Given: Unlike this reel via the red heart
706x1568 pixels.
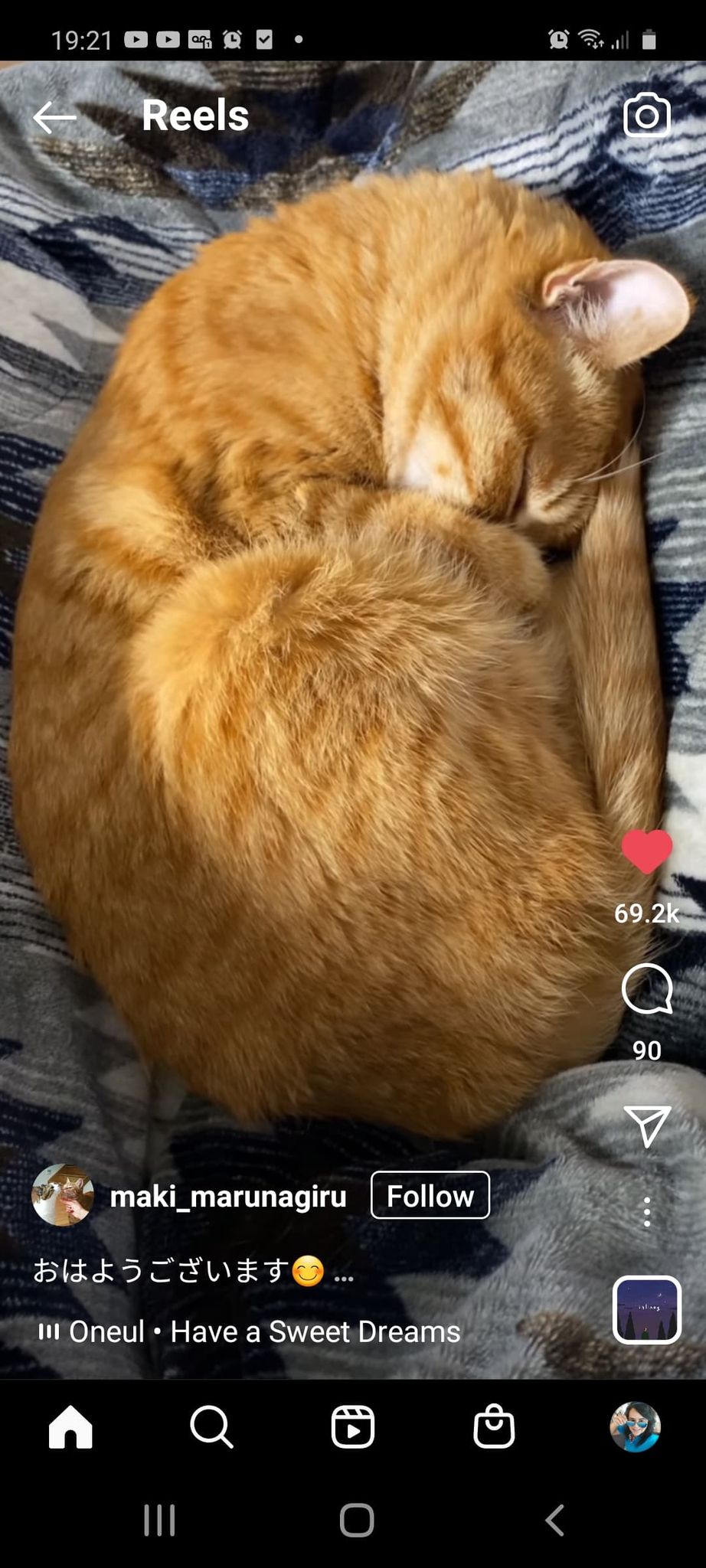Looking at the screenshot, I should (x=647, y=851).
